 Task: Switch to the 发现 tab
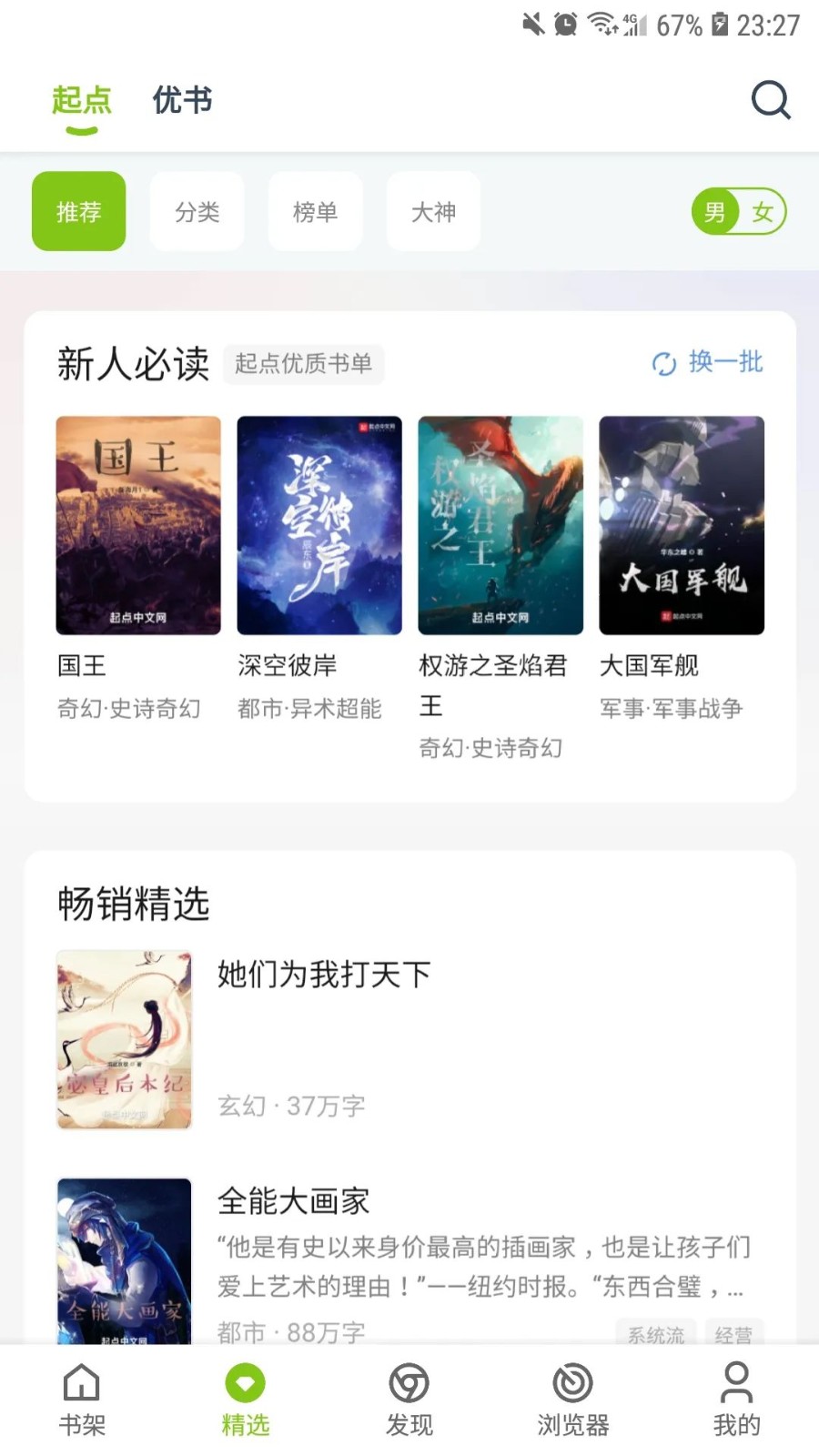pos(409,1400)
